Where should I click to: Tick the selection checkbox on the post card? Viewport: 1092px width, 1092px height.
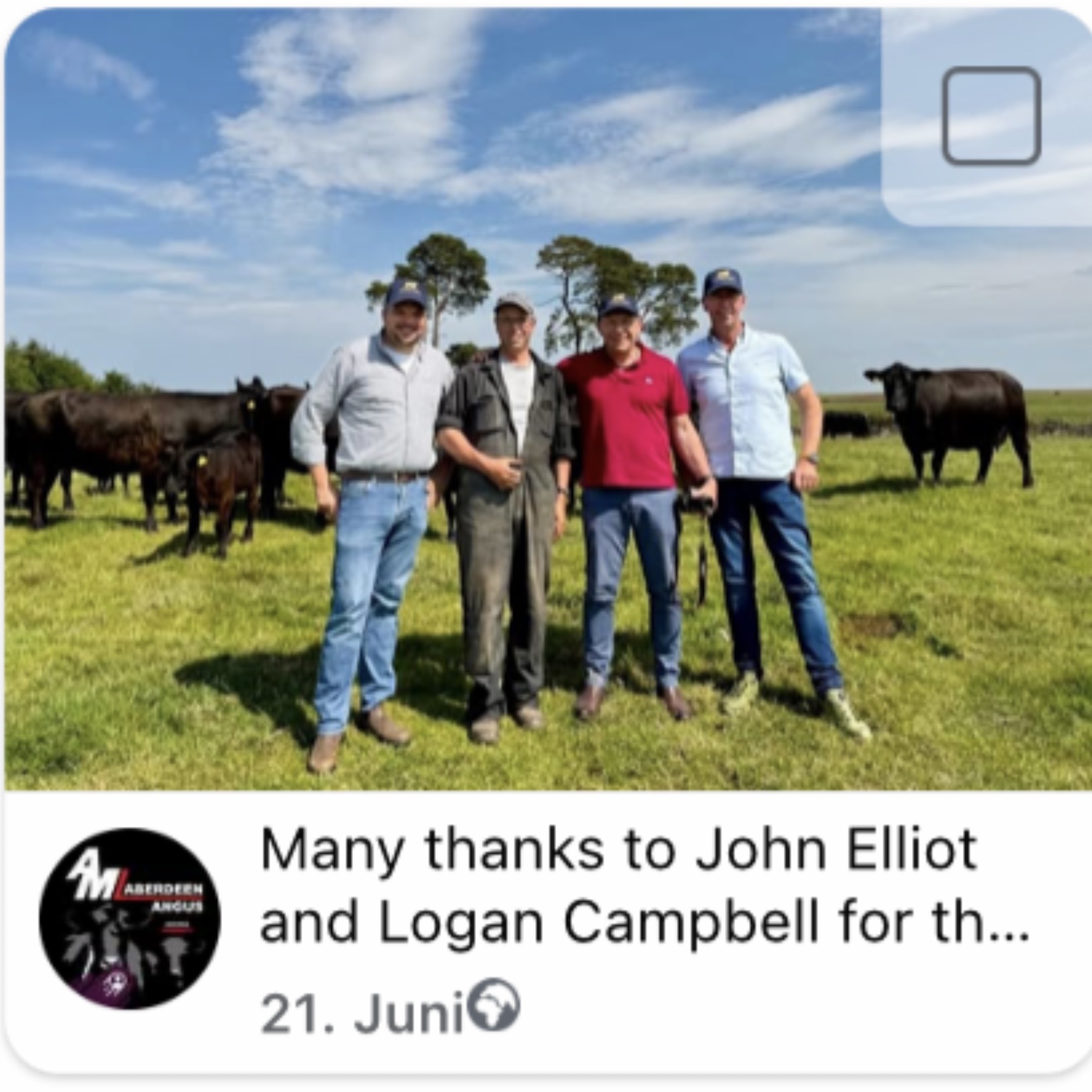[x=991, y=116]
